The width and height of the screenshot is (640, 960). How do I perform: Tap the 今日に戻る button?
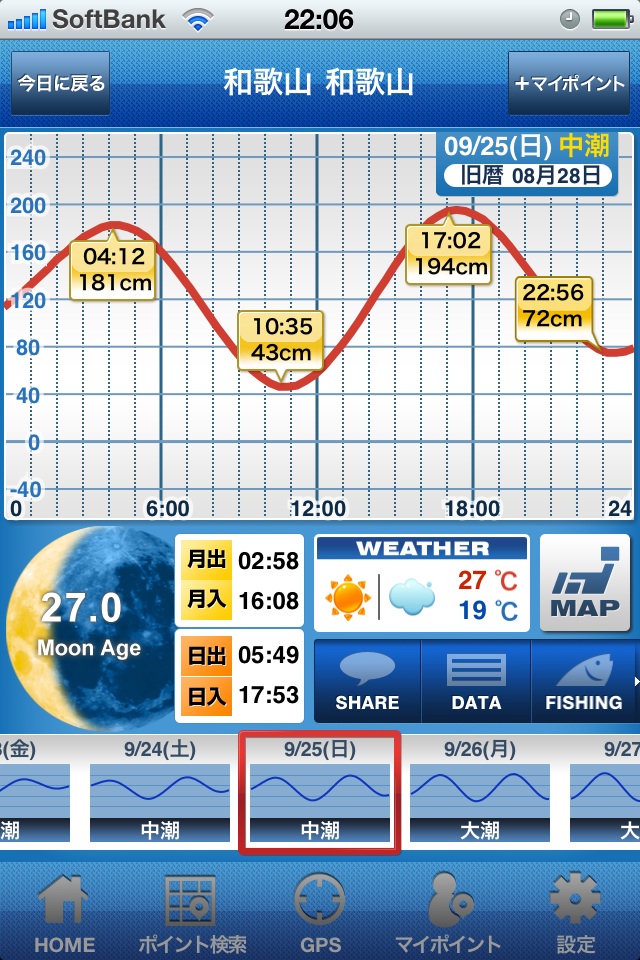click(60, 83)
